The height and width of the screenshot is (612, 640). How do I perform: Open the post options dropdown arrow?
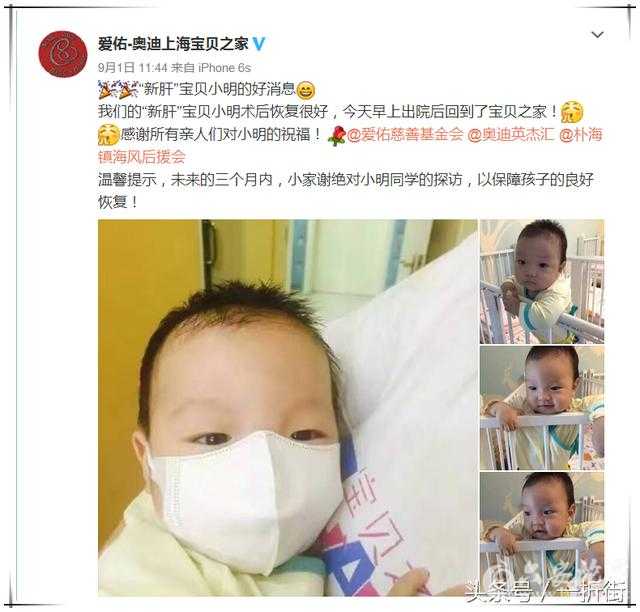pyautogui.click(x=597, y=35)
